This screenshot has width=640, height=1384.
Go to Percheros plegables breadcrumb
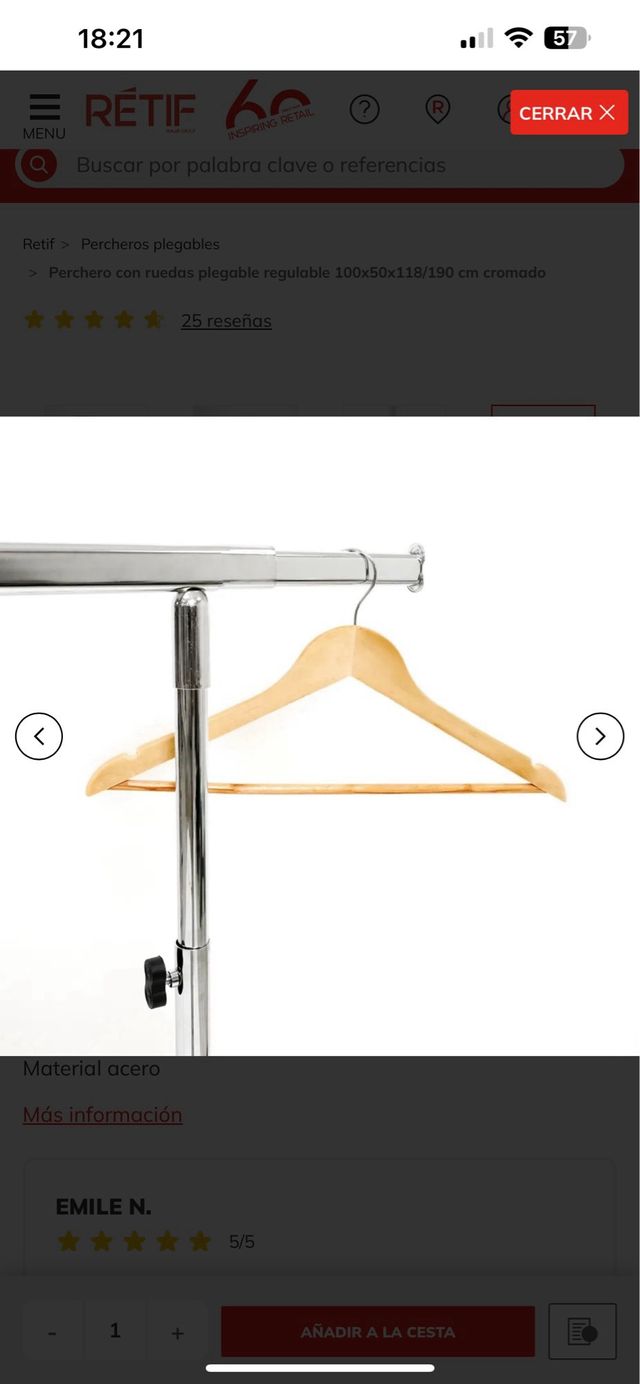[150, 244]
